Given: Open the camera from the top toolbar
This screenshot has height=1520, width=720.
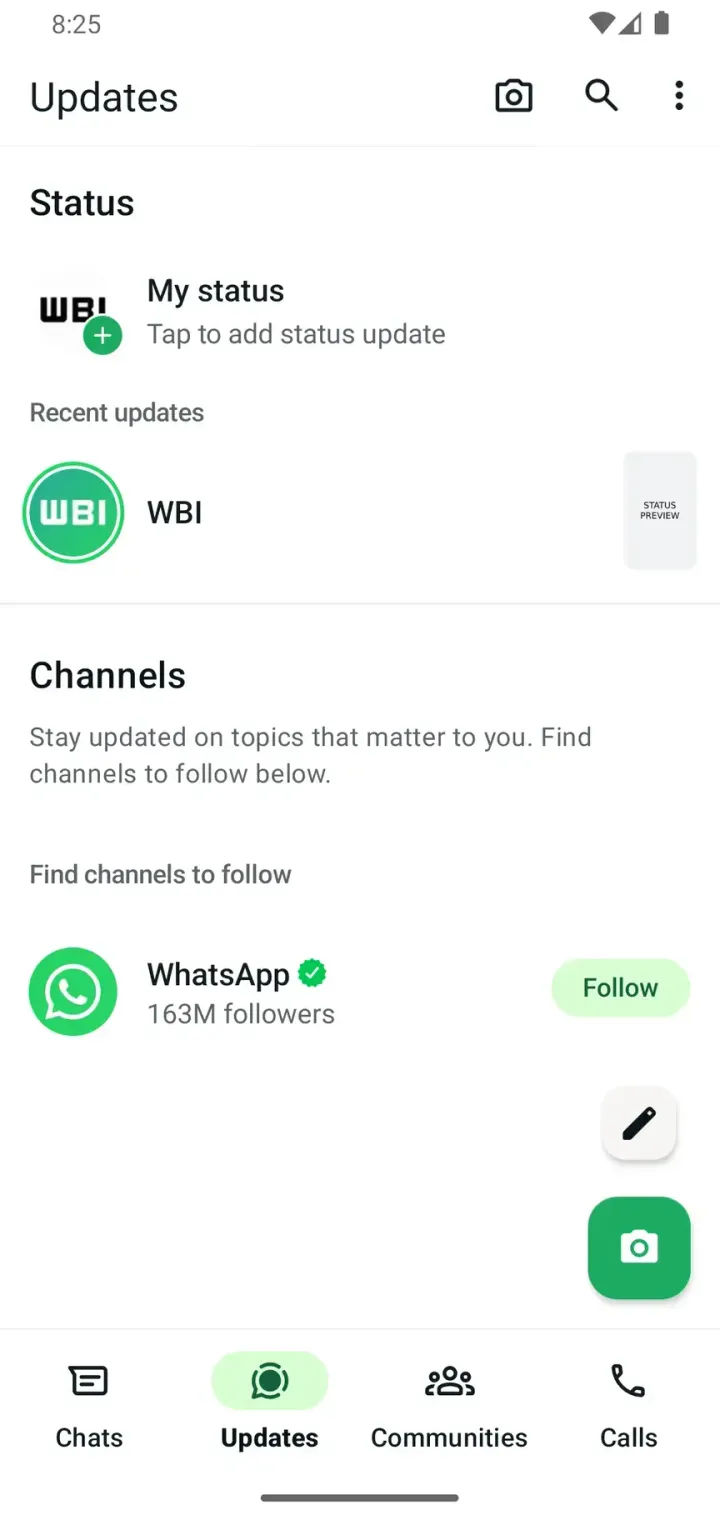Looking at the screenshot, I should (513, 95).
